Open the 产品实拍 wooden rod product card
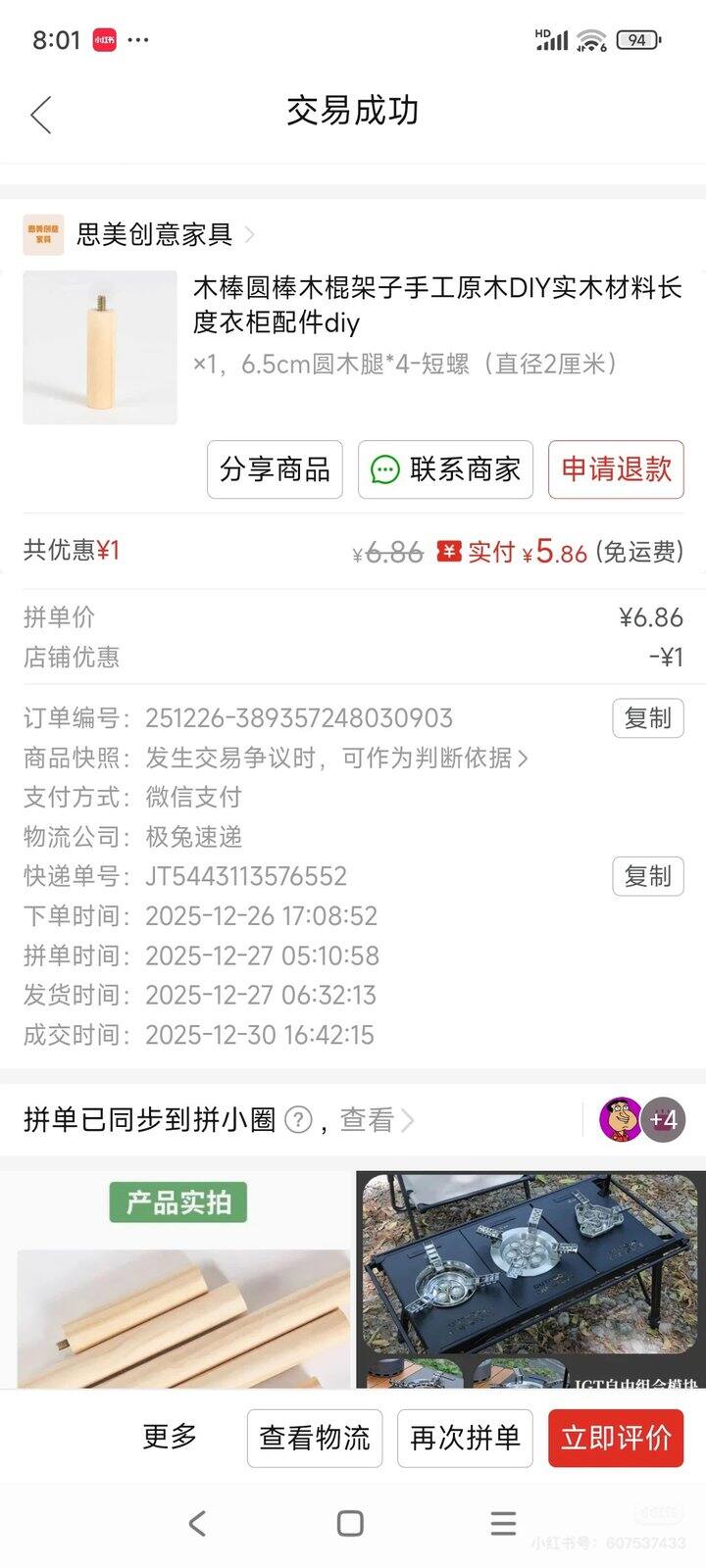Screen dimensions: 706x1568 (178, 1274)
